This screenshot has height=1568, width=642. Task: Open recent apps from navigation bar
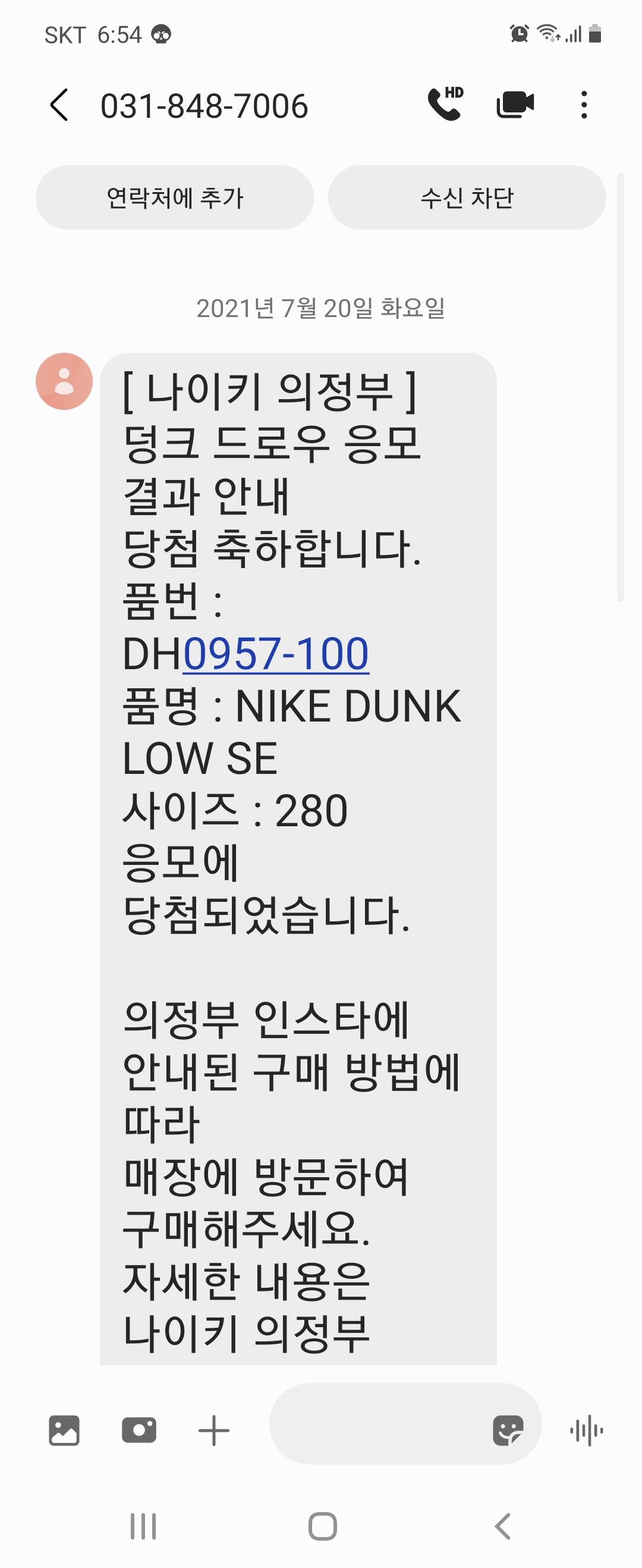coord(143,1526)
